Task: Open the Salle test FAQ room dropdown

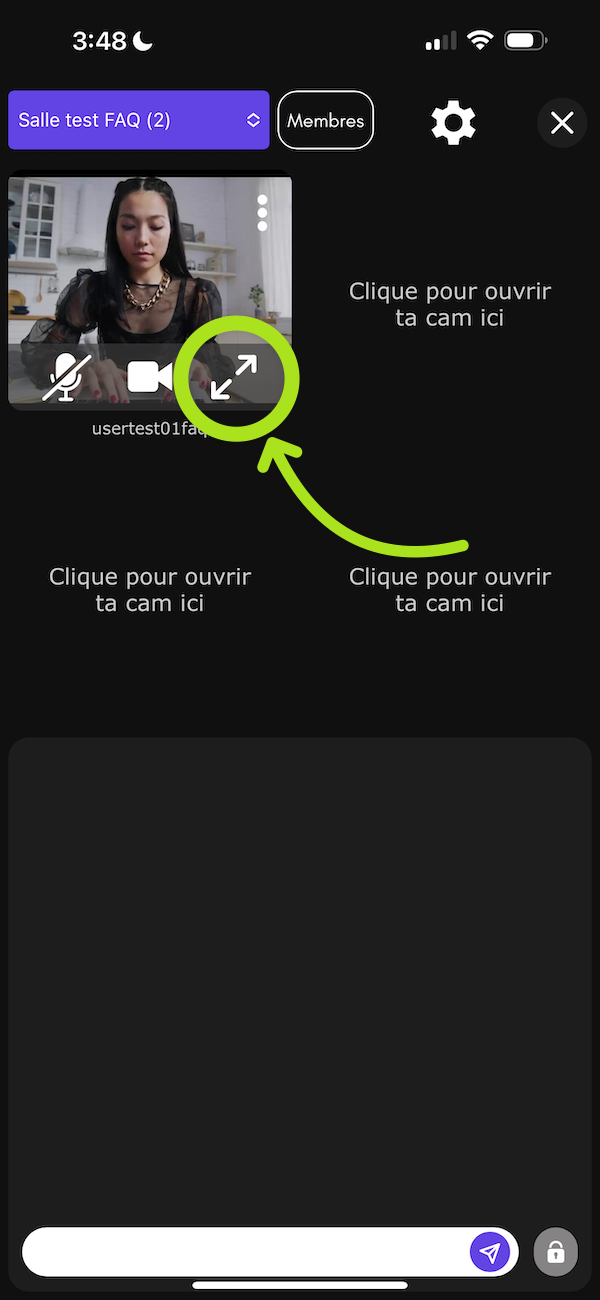Action: 139,120
